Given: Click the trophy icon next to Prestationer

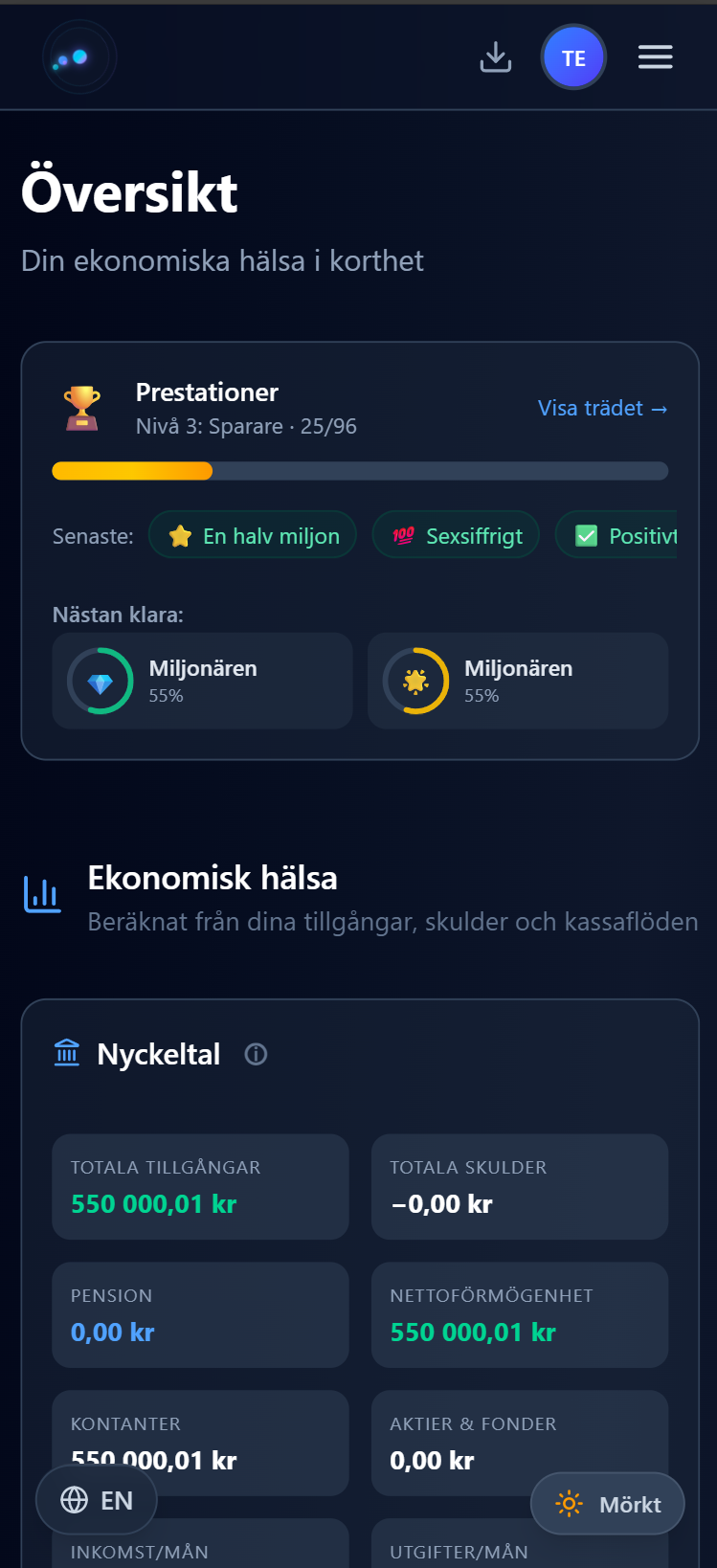Looking at the screenshot, I should [x=82, y=406].
